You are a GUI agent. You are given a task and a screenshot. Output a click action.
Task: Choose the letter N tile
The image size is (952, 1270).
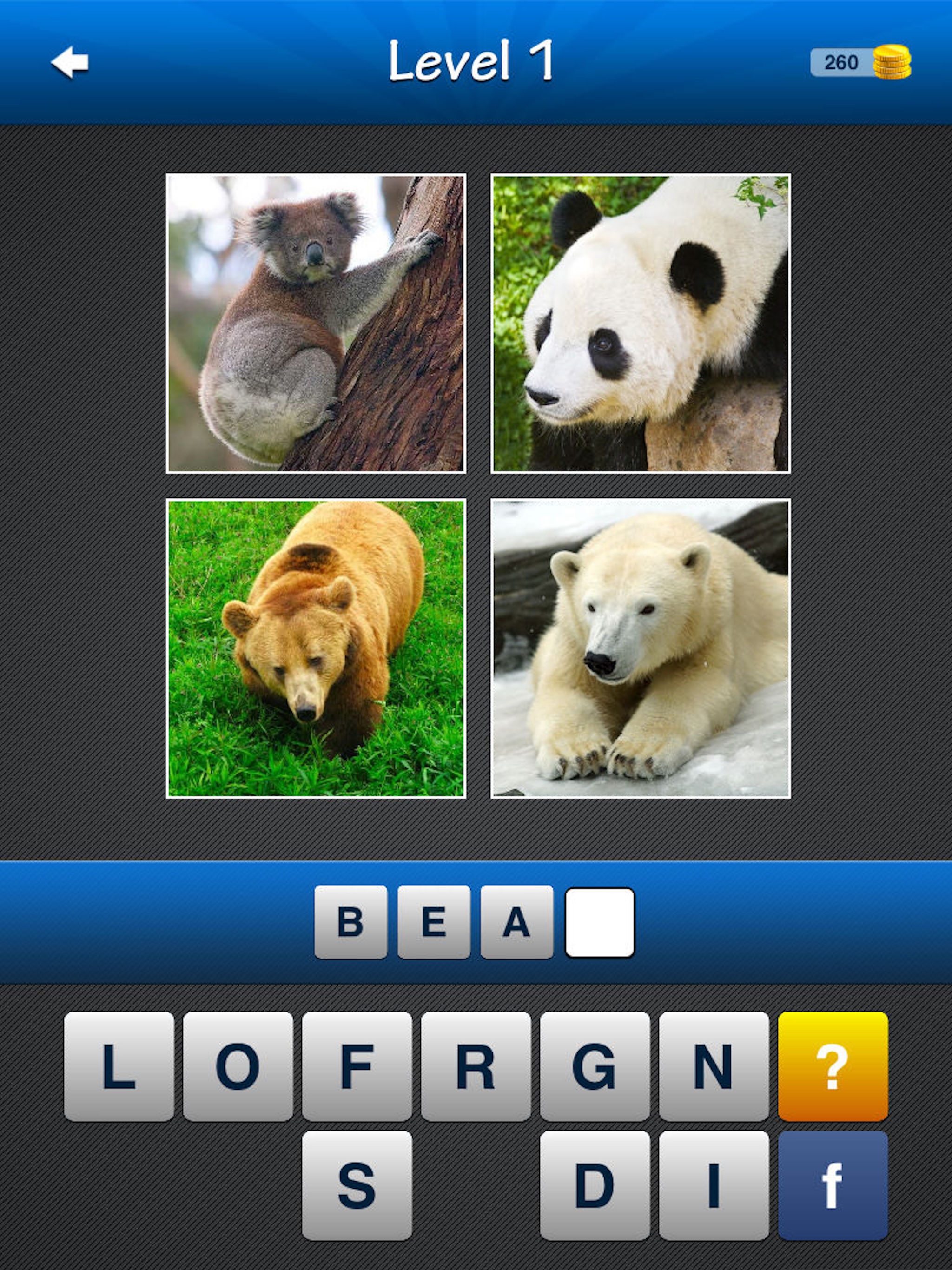point(714,1066)
